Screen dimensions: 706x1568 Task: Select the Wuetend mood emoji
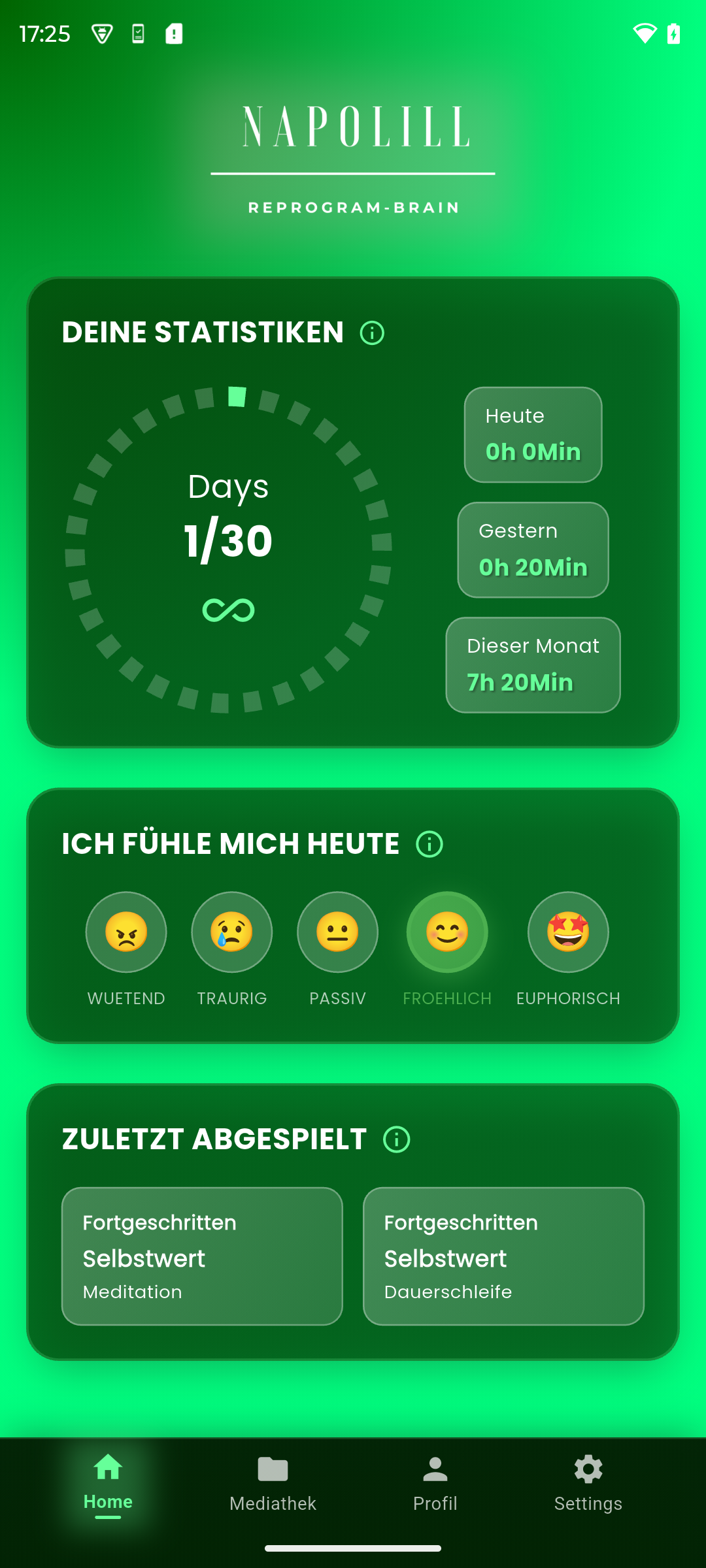pyautogui.click(x=126, y=932)
